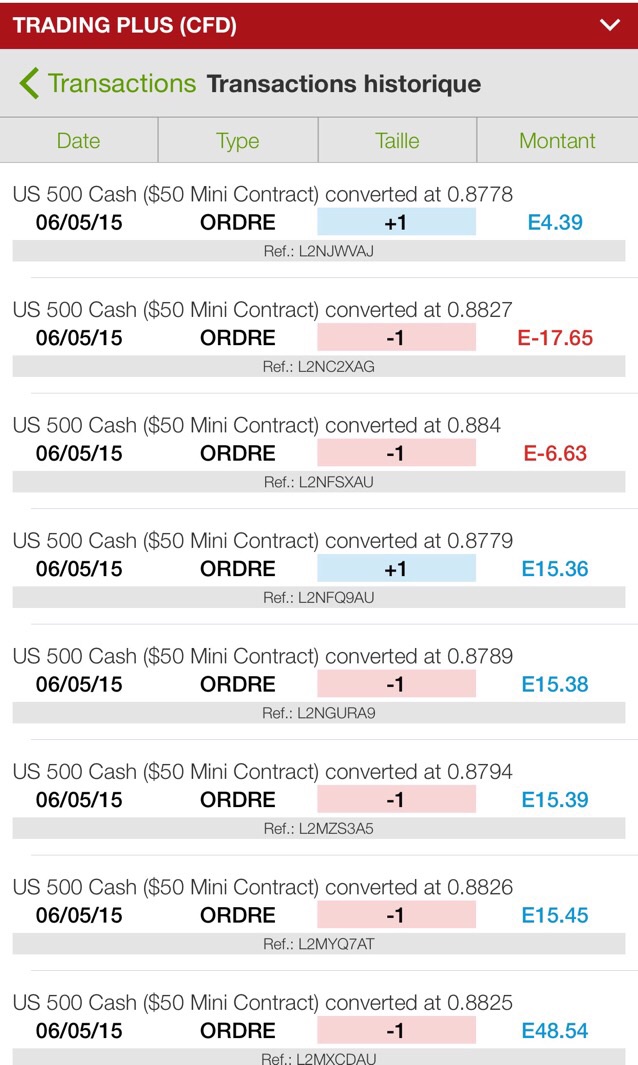Open the transaction with ref L2MYQ7AT
This screenshot has height=1065, width=638.
[319, 915]
